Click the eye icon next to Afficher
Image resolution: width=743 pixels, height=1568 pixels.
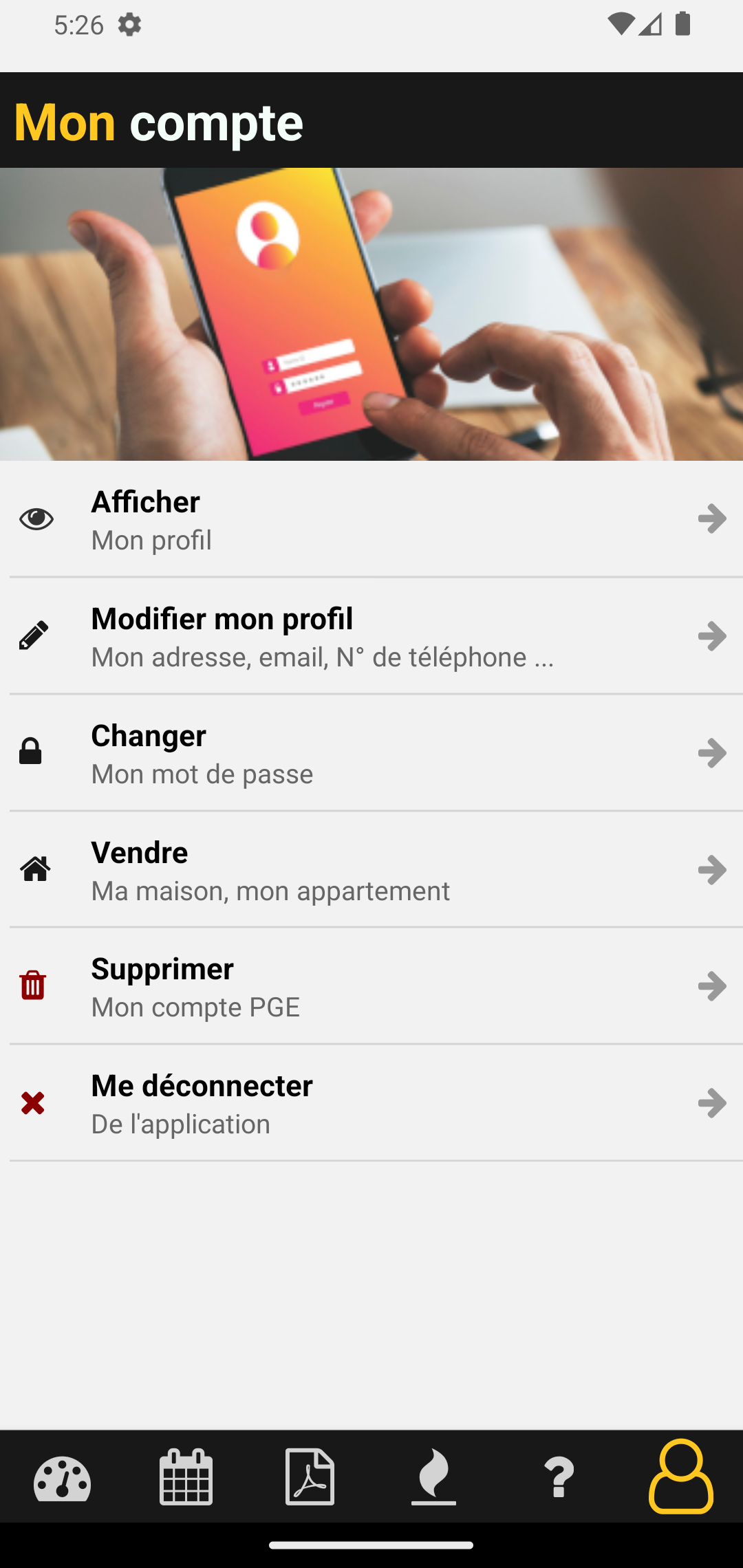pyautogui.click(x=36, y=519)
